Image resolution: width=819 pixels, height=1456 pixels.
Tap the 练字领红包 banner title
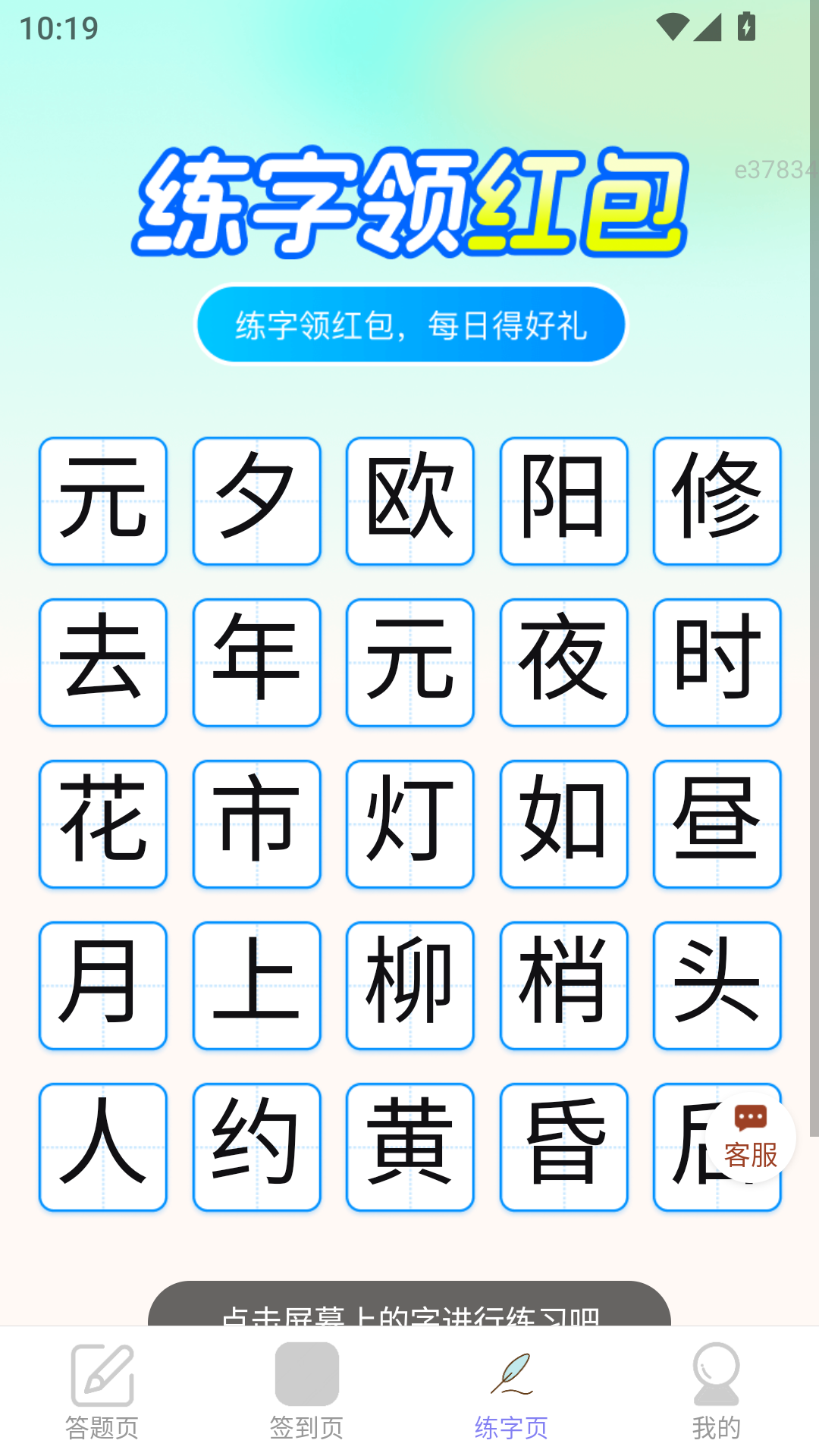(x=409, y=201)
